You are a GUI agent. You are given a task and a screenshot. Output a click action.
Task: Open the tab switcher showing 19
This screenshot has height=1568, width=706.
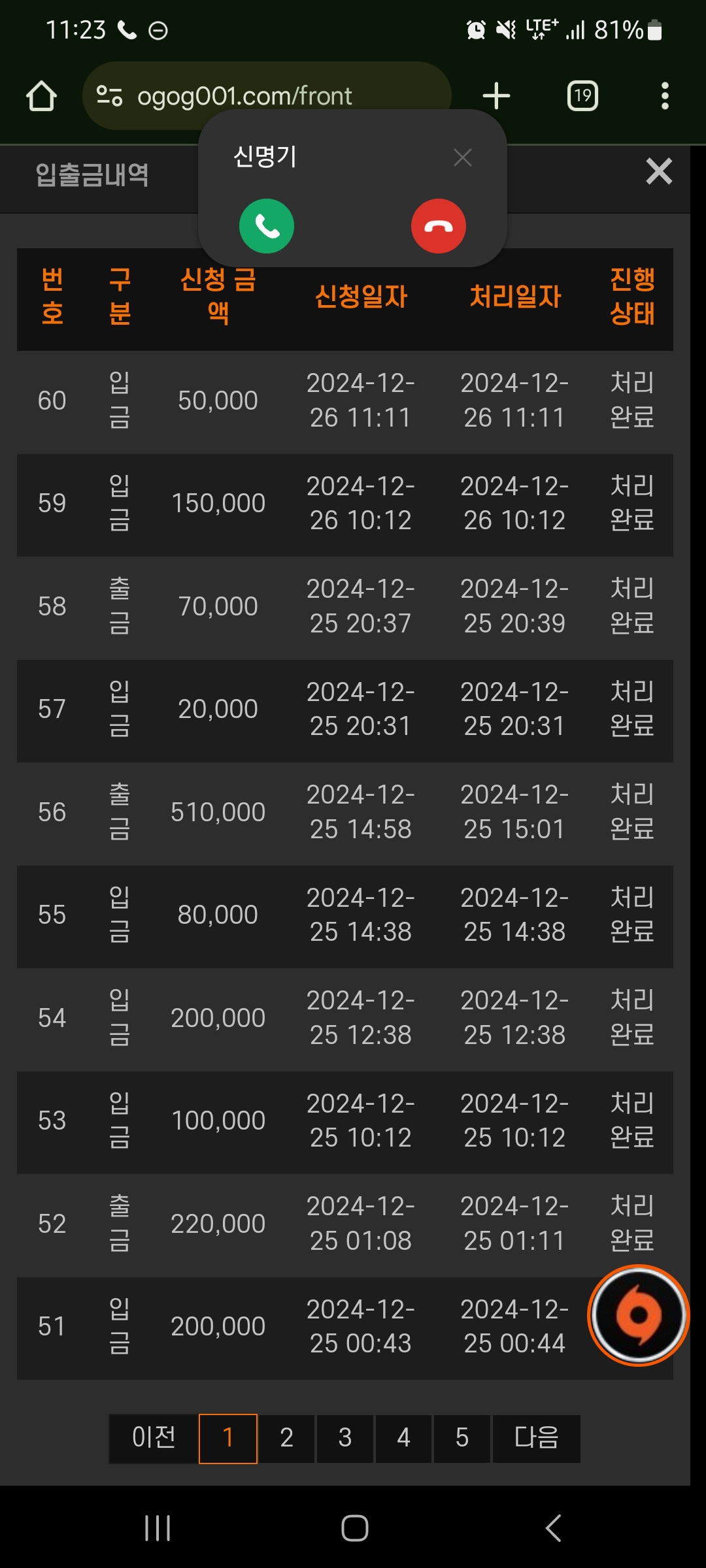[582, 96]
